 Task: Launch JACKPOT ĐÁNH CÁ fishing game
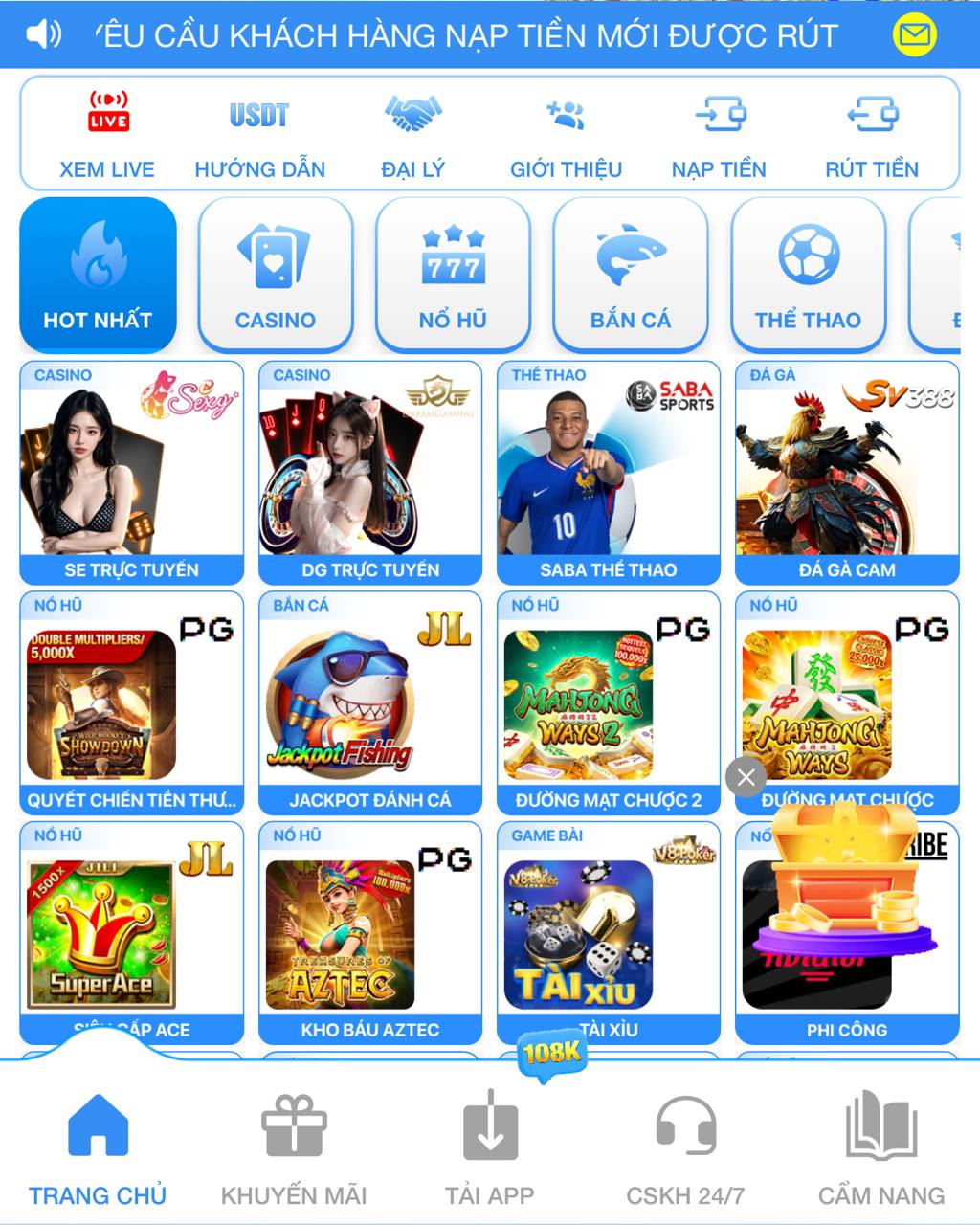(x=370, y=703)
